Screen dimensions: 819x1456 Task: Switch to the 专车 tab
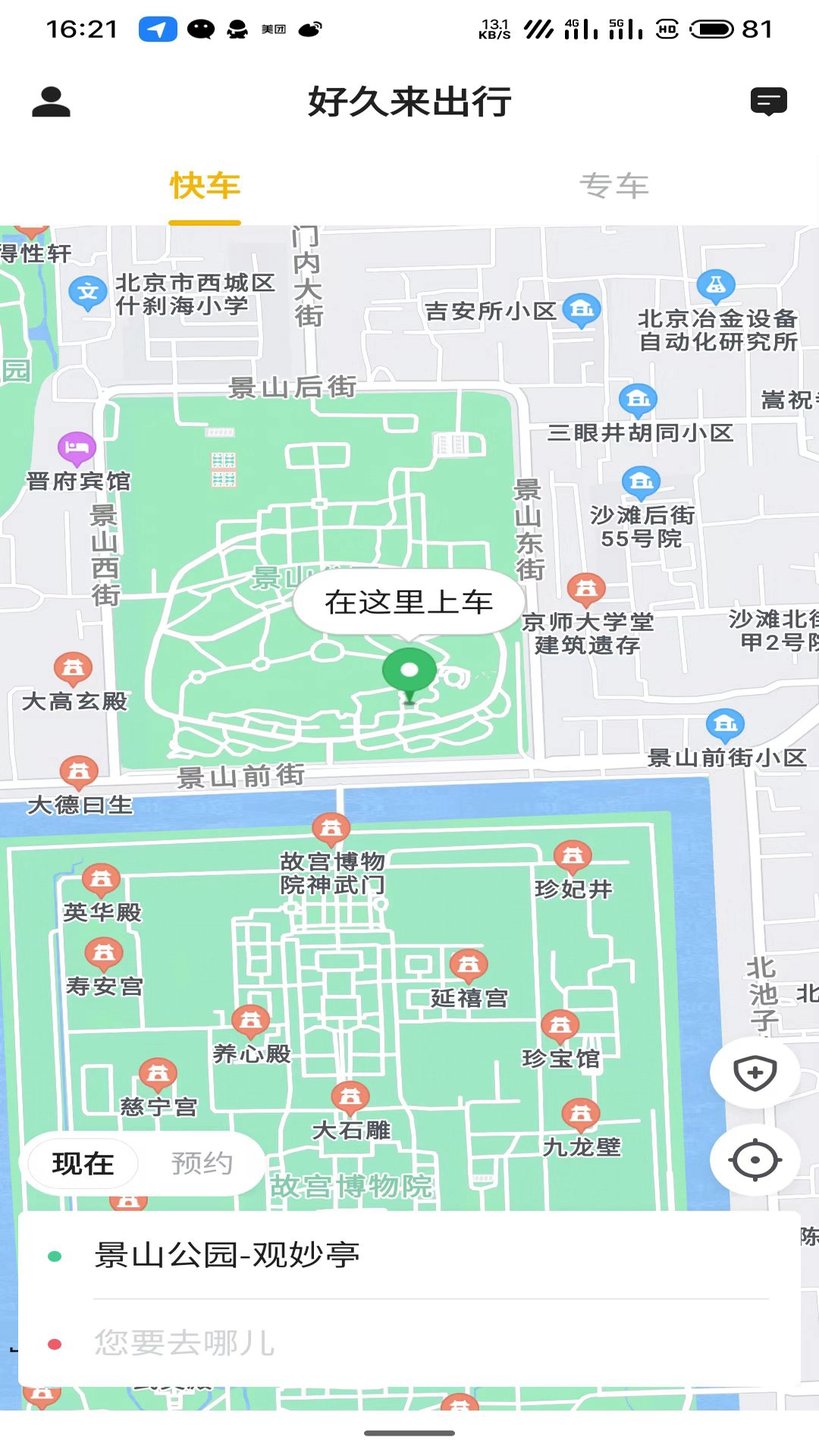(x=616, y=186)
